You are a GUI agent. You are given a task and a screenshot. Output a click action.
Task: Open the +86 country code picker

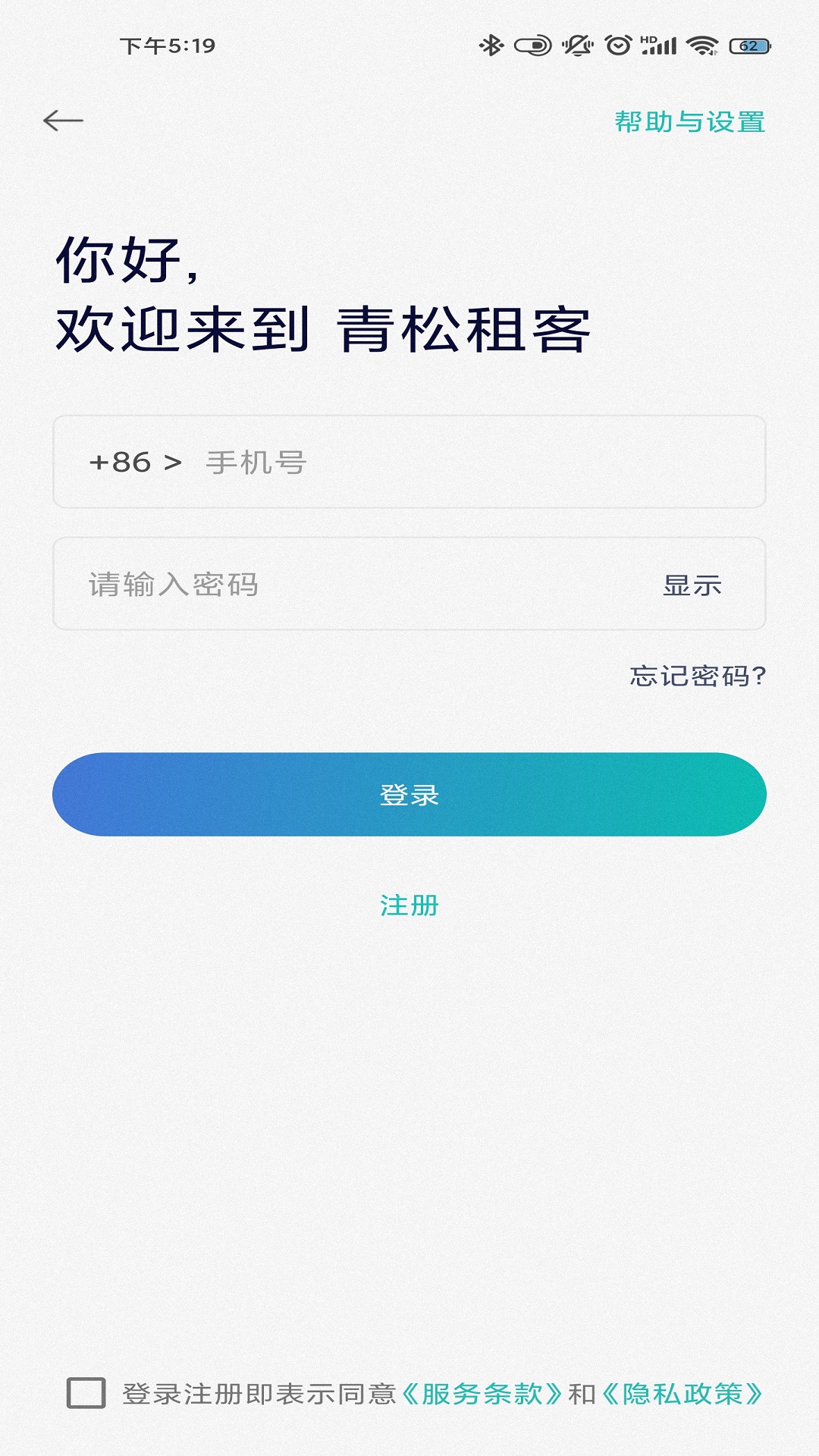(x=135, y=462)
